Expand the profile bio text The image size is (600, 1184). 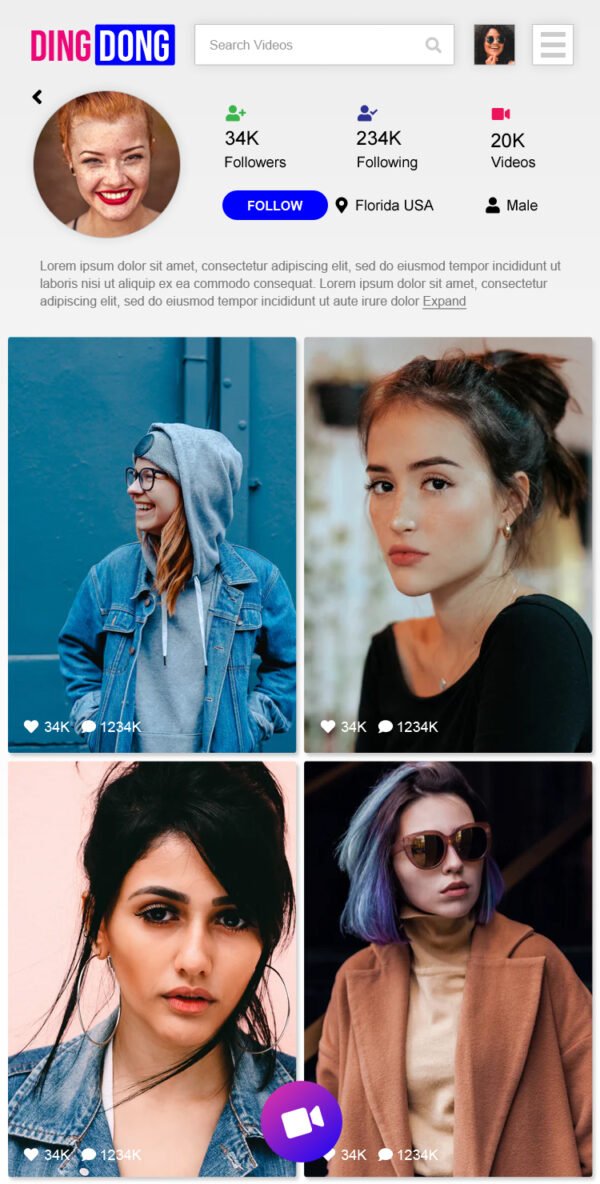(x=444, y=301)
